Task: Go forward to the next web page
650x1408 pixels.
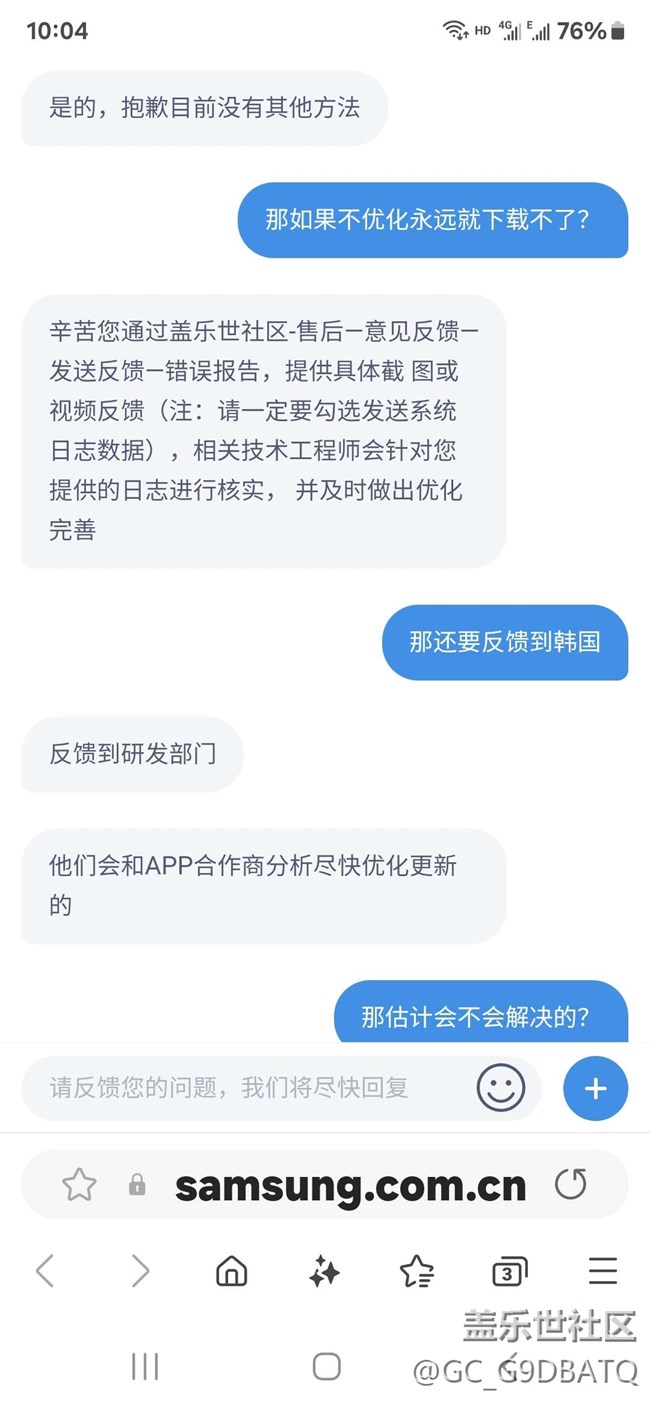Action: [140, 1271]
